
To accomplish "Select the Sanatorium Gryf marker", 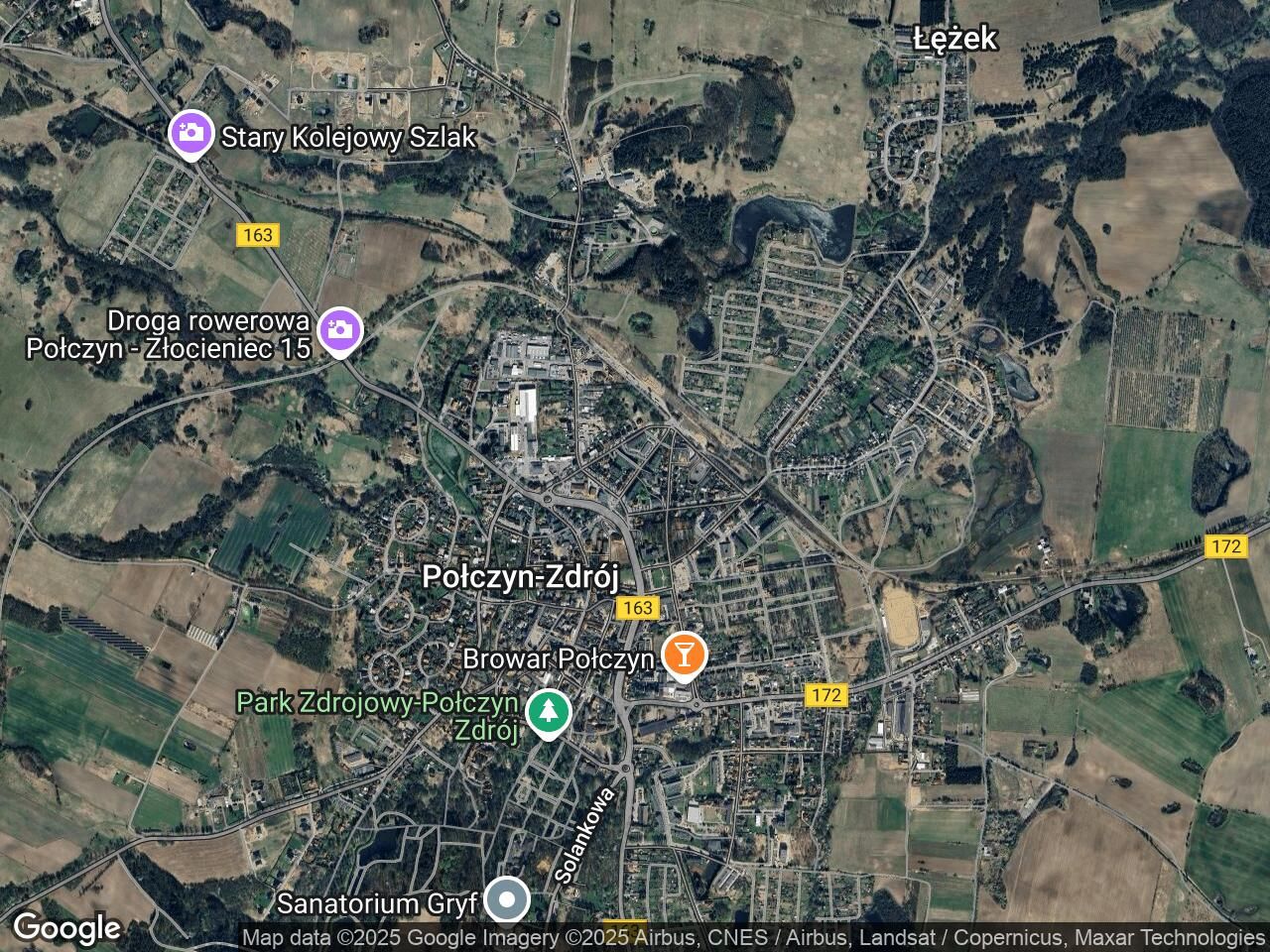I will [x=508, y=900].
